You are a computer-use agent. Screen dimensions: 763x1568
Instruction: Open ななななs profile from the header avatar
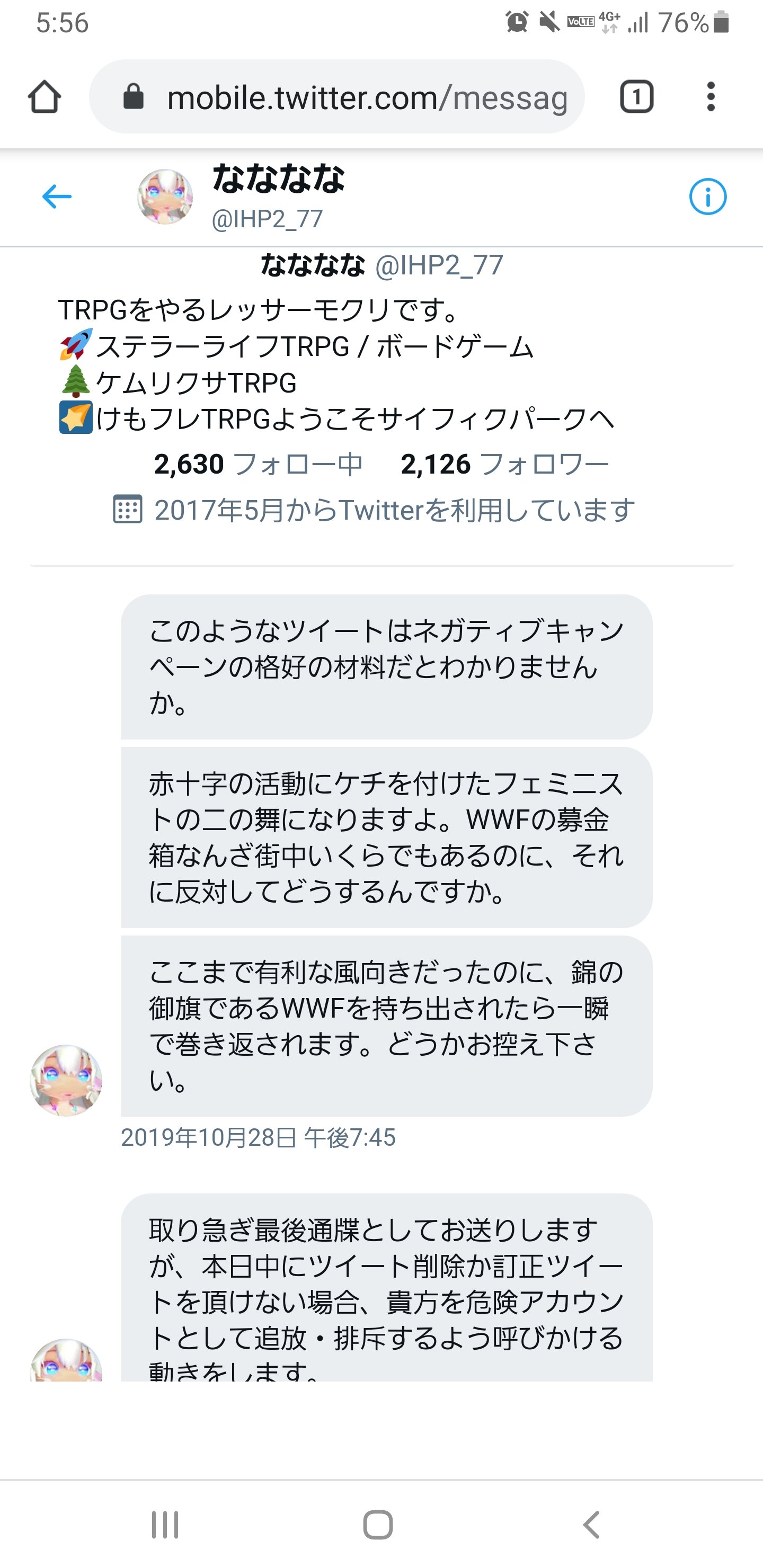click(165, 197)
